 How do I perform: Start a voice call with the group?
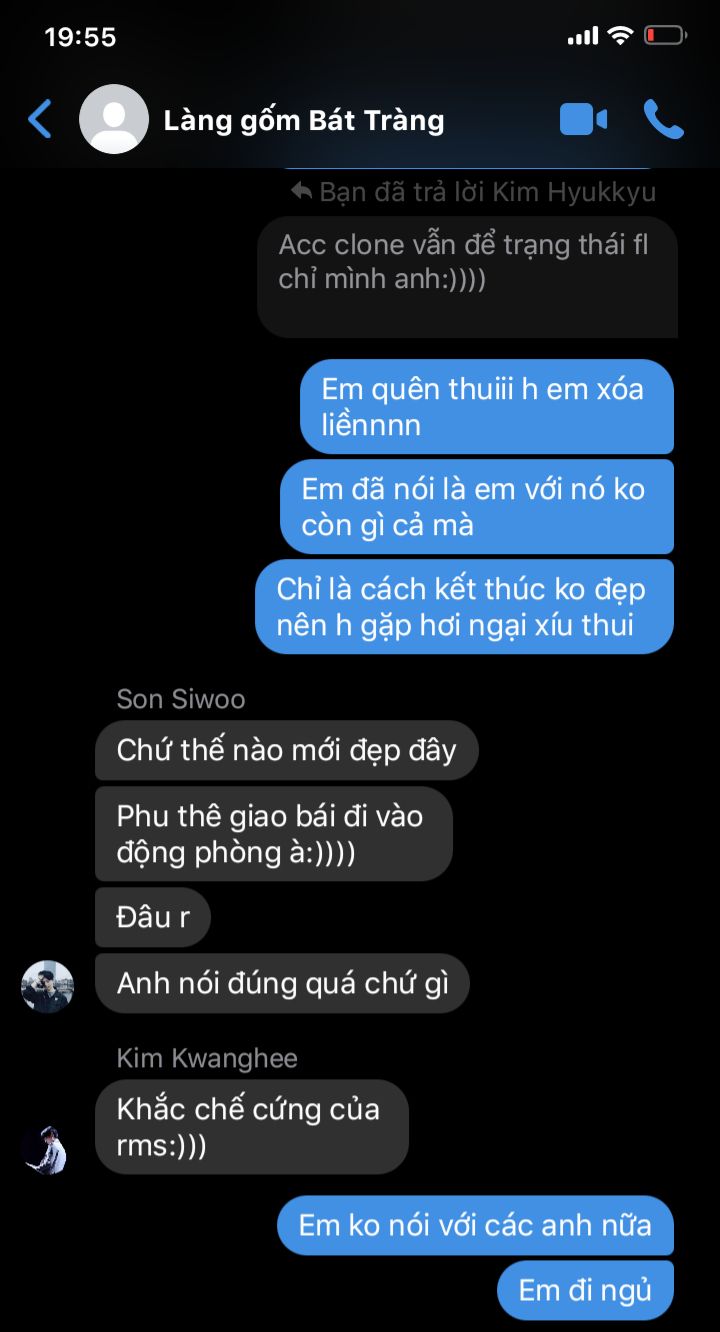663,120
